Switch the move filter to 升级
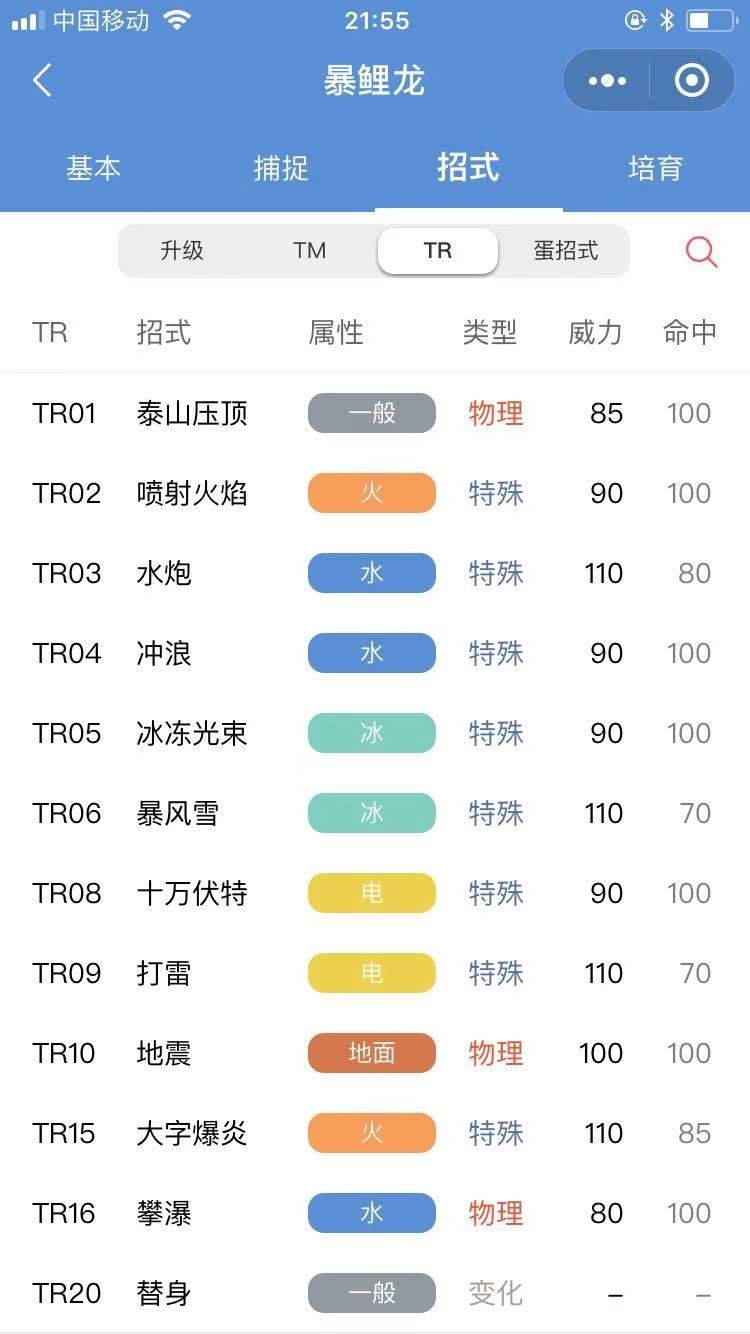Screen dimensions: 750x1334 (183, 252)
